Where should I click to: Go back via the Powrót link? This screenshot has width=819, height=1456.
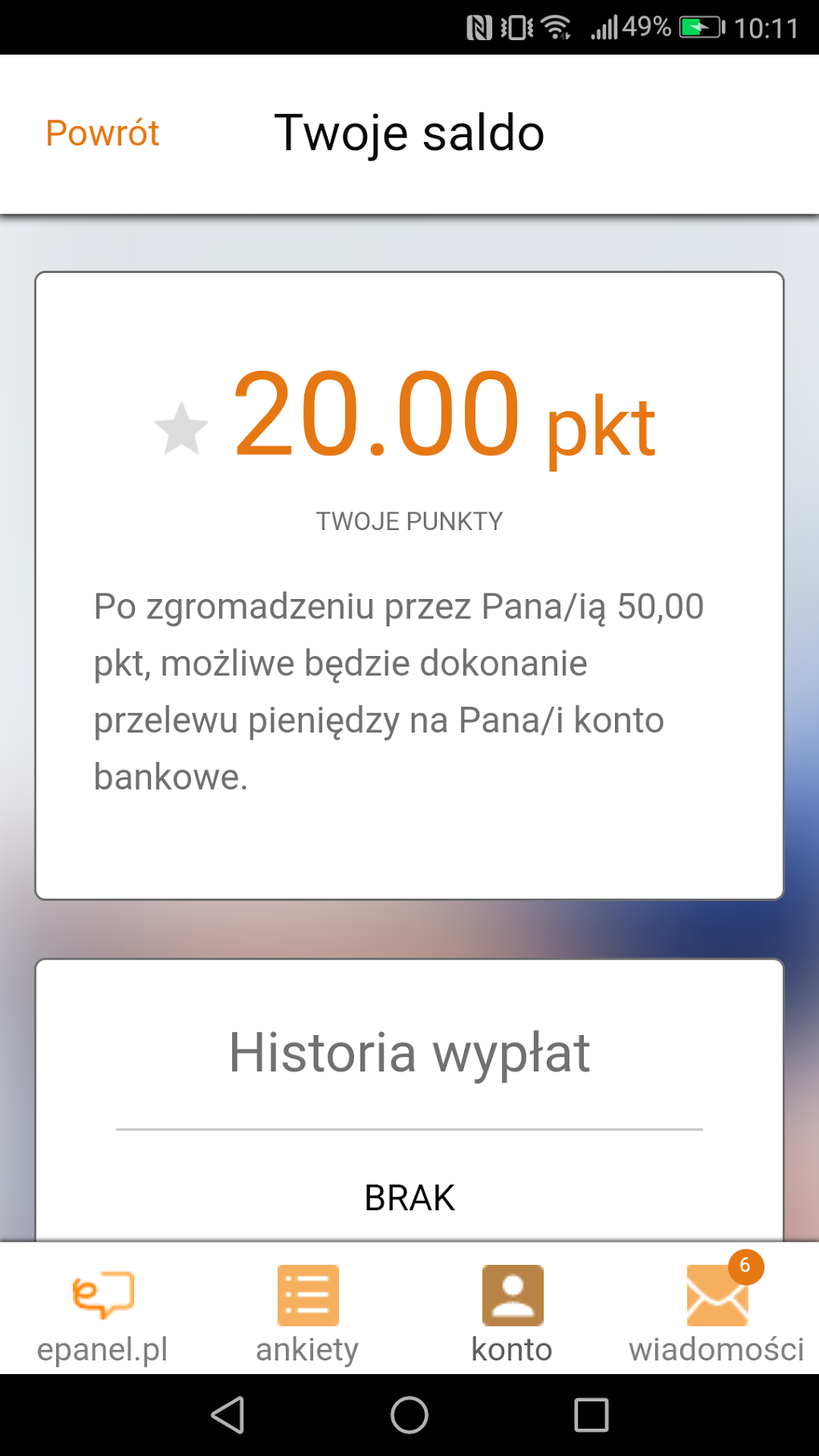click(x=103, y=133)
